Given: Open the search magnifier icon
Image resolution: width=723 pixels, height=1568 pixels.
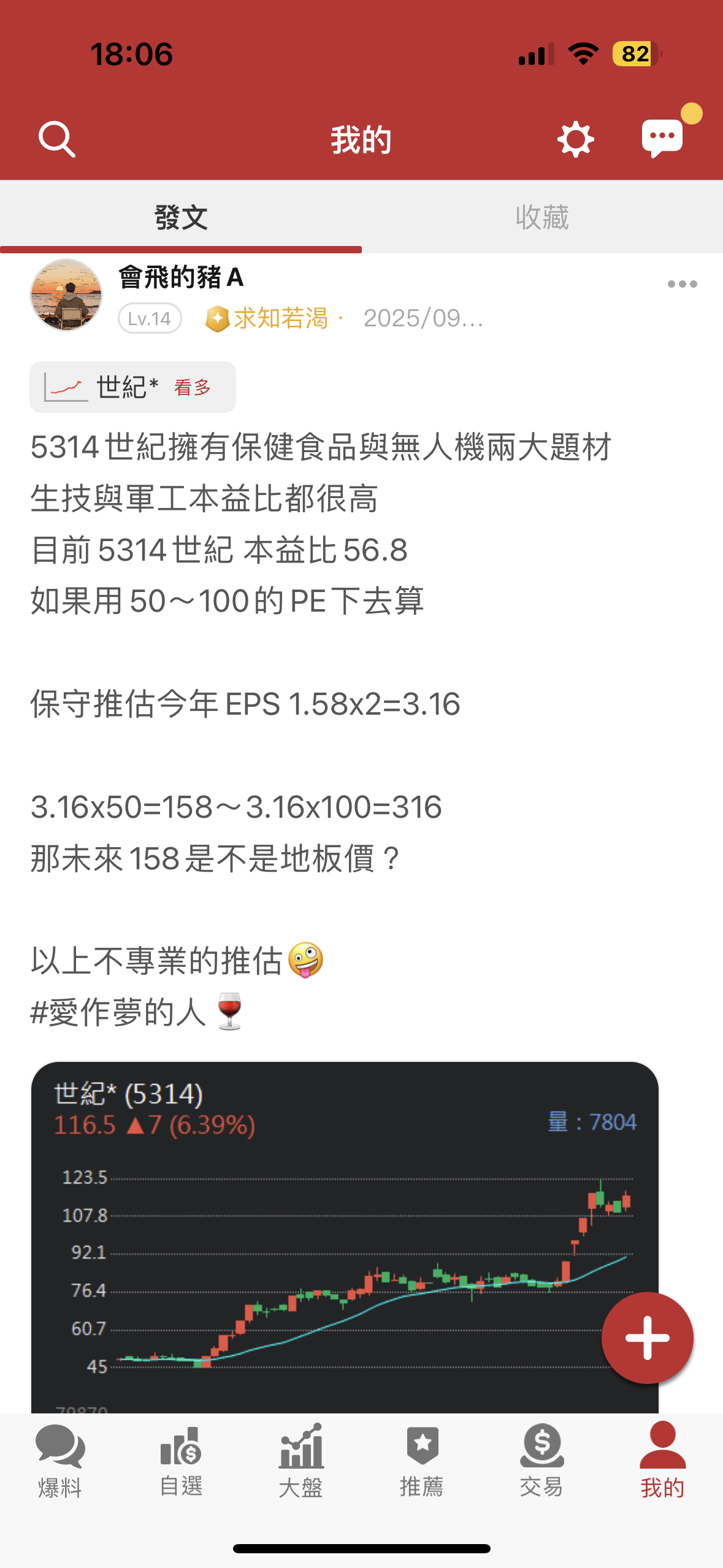Looking at the screenshot, I should pos(57,139).
